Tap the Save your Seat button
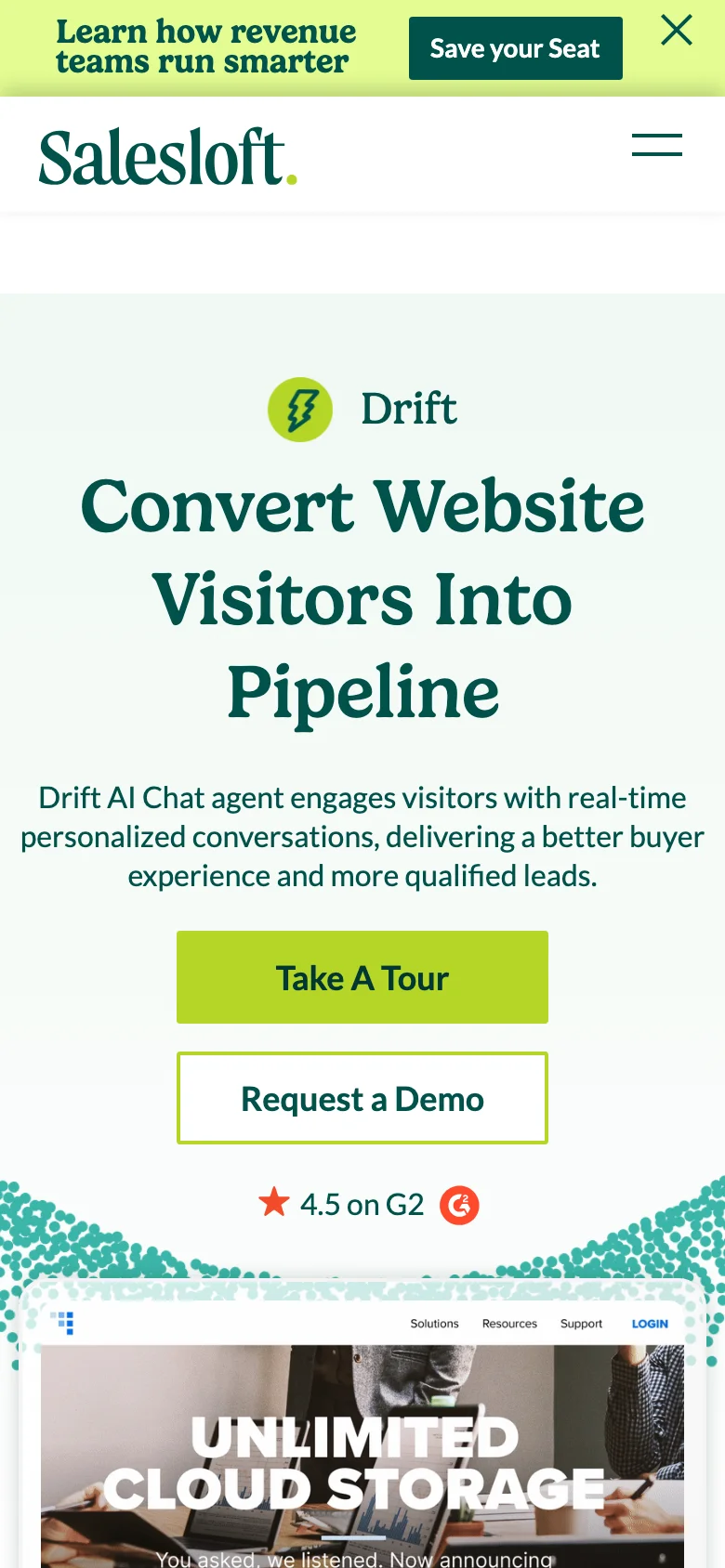The width and height of the screenshot is (725, 1568). point(515,48)
